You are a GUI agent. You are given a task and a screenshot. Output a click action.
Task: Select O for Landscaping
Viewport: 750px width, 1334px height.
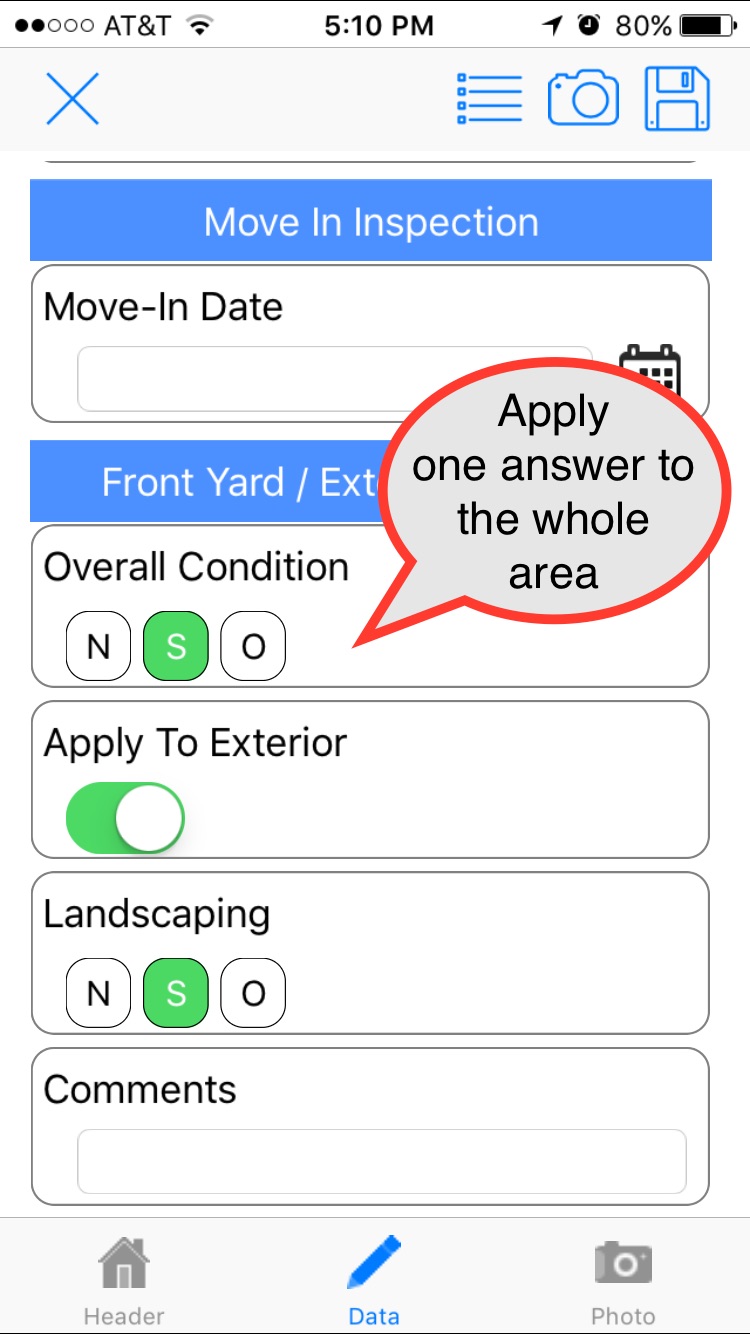pyautogui.click(x=252, y=992)
